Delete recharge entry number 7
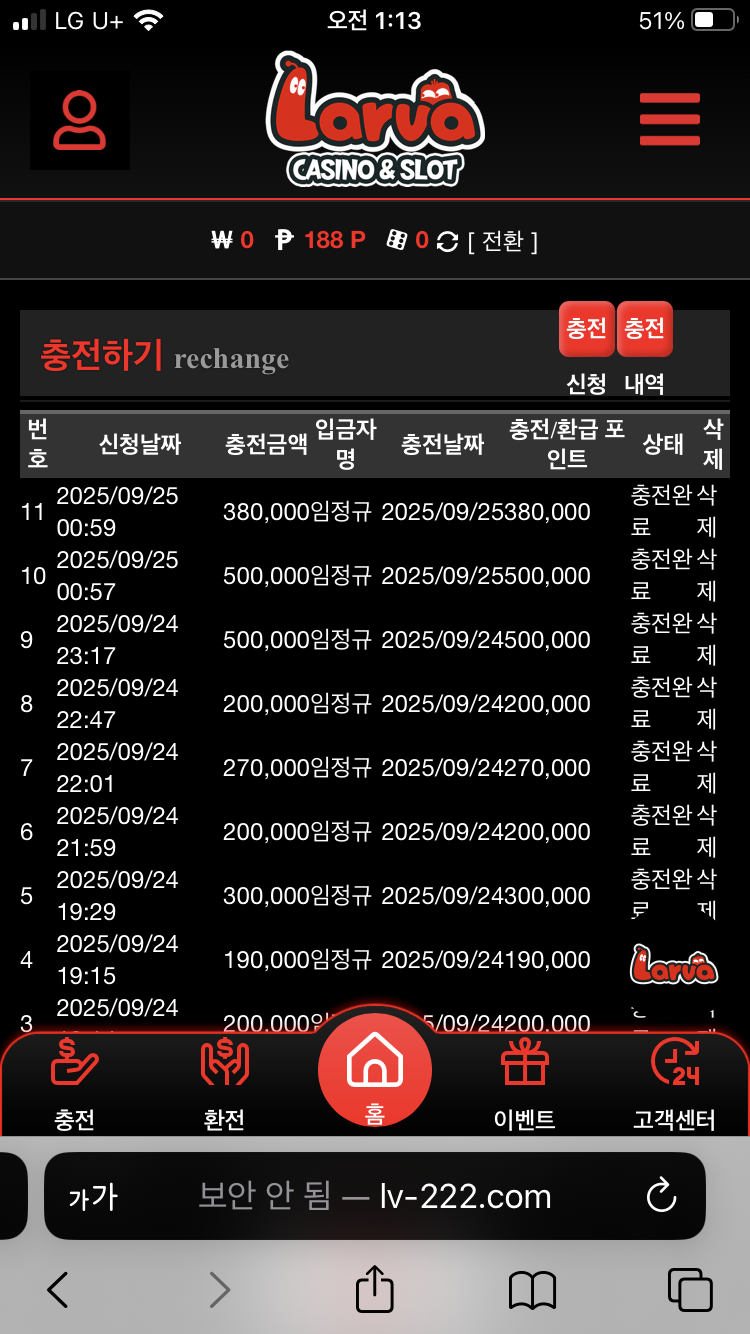This screenshot has height=1334, width=750. [x=707, y=767]
